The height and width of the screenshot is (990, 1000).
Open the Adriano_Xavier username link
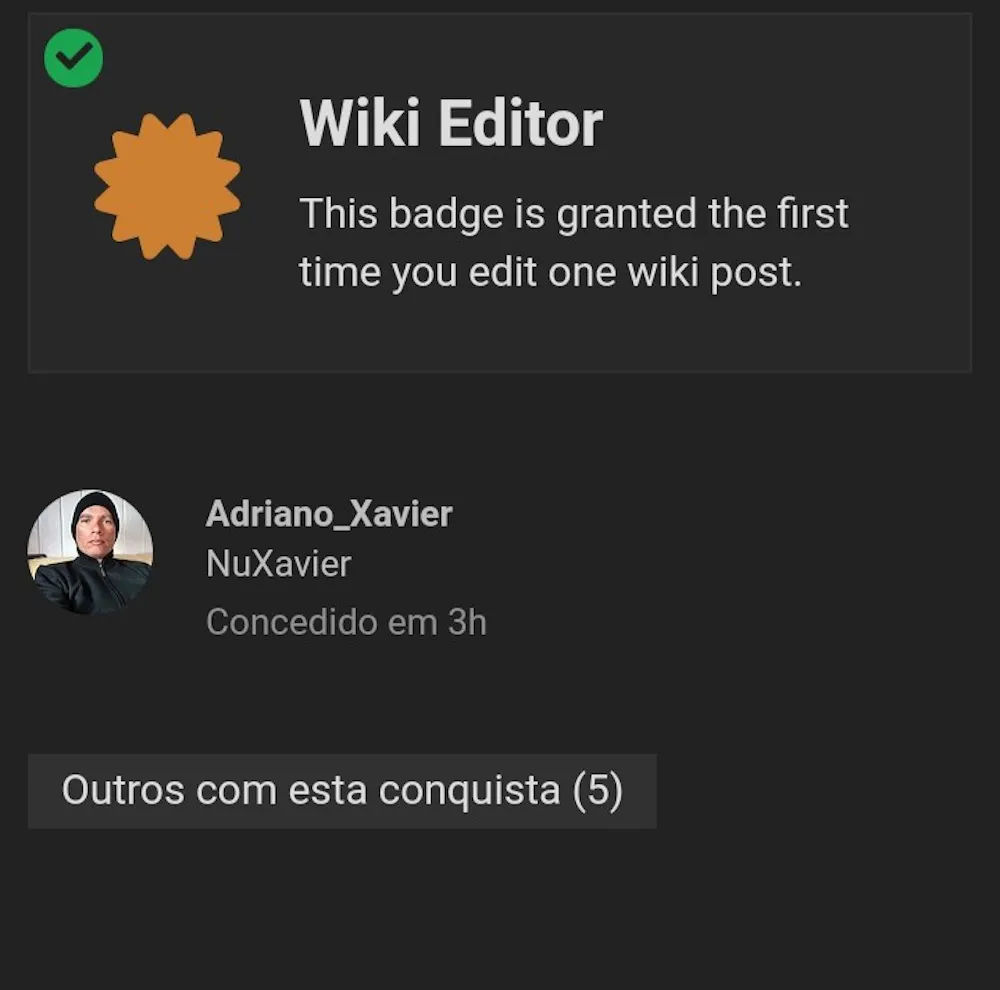(x=329, y=514)
